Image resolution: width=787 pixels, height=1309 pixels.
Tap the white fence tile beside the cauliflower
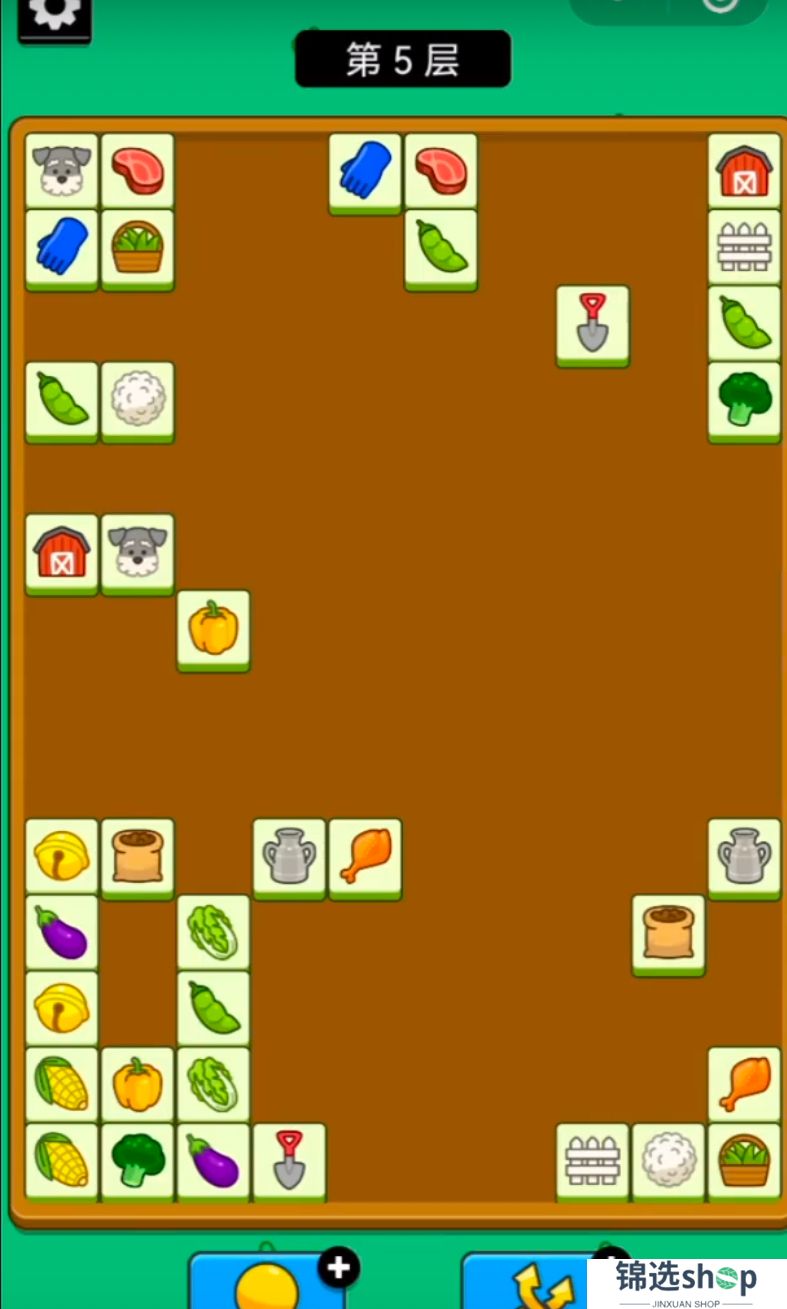tap(593, 1159)
